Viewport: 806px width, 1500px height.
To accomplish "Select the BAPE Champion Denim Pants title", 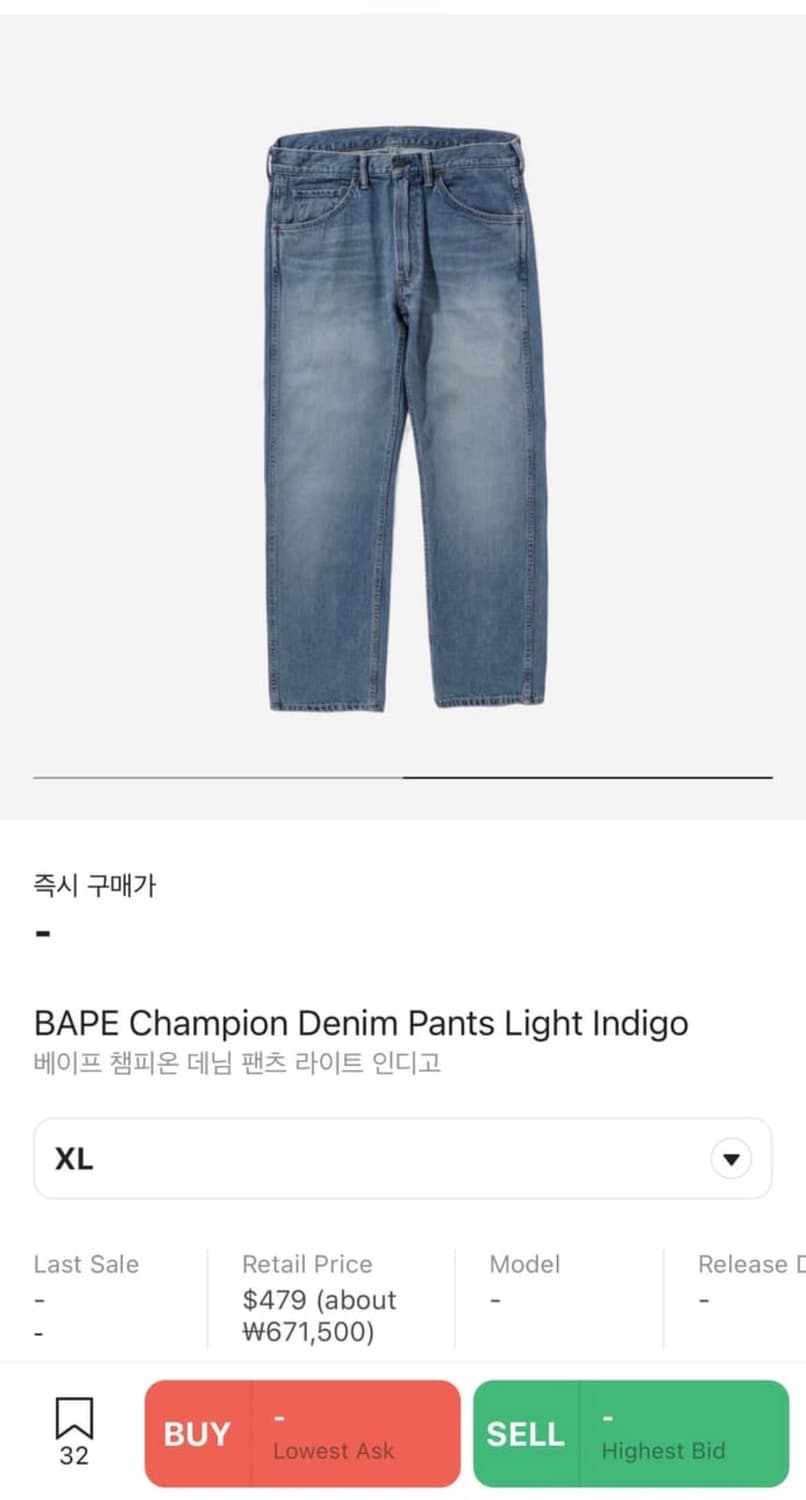I will [360, 1023].
